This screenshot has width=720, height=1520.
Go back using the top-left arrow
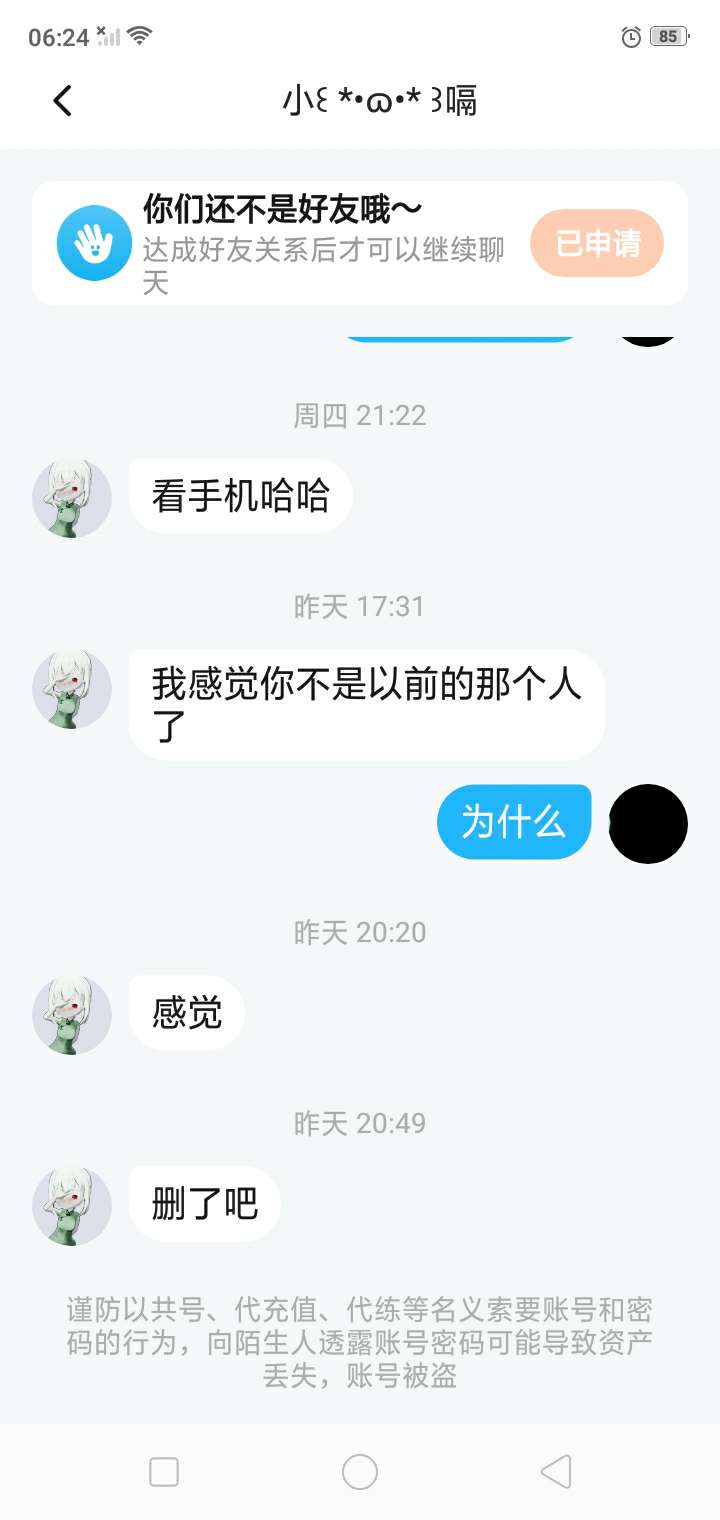pyautogui.click(x=63, y=100)
